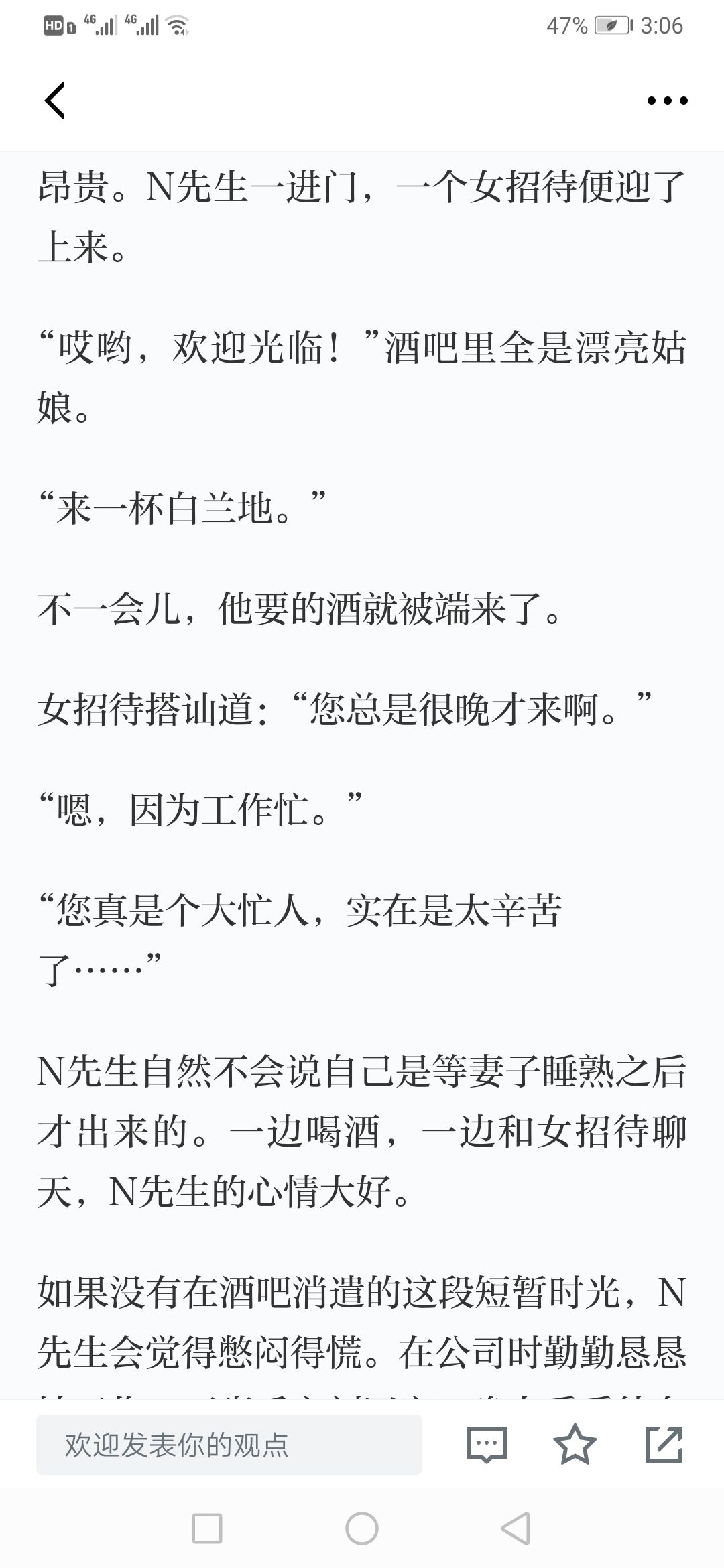Open recent apps from navigation bar
Screen dimensions: 724x1568
pos(207,1528)
